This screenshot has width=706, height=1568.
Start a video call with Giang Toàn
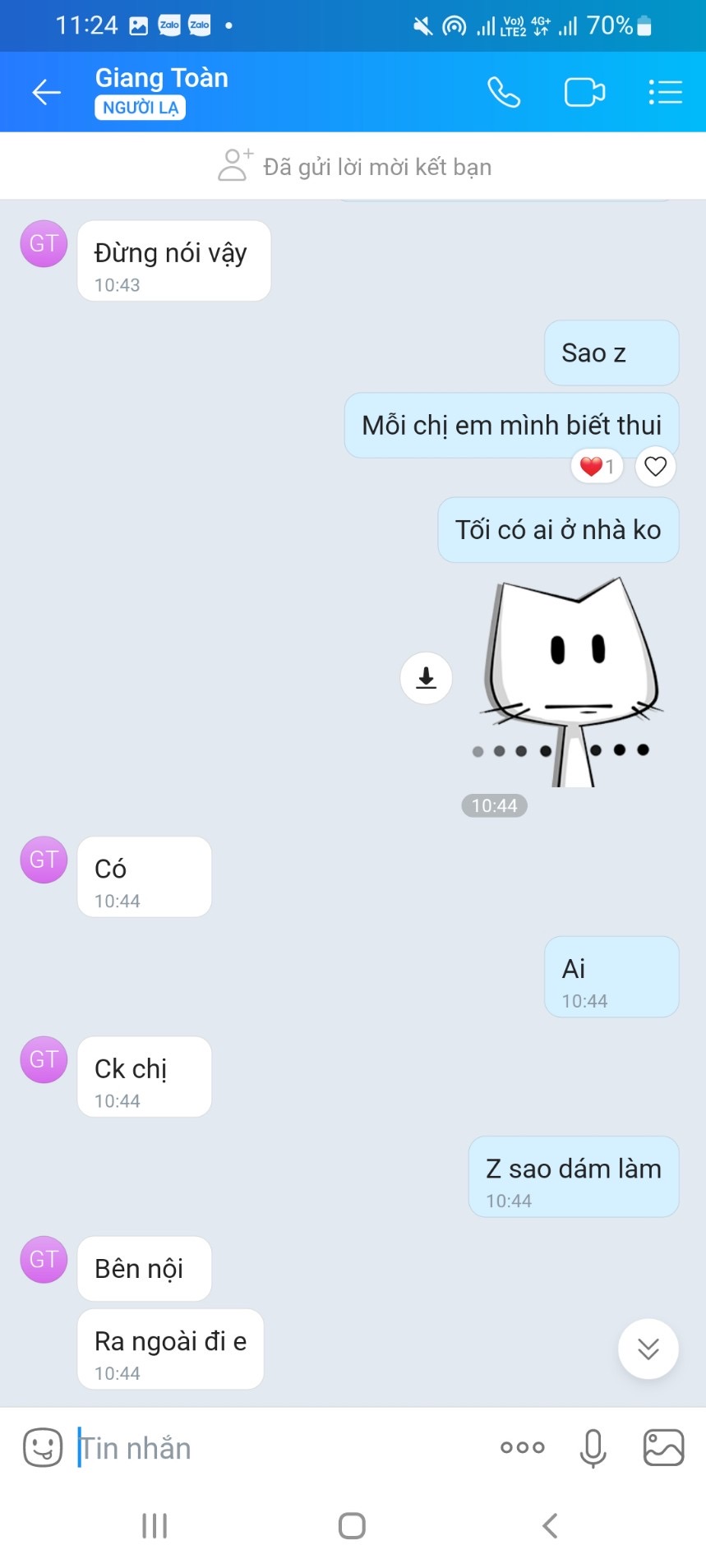584,92
